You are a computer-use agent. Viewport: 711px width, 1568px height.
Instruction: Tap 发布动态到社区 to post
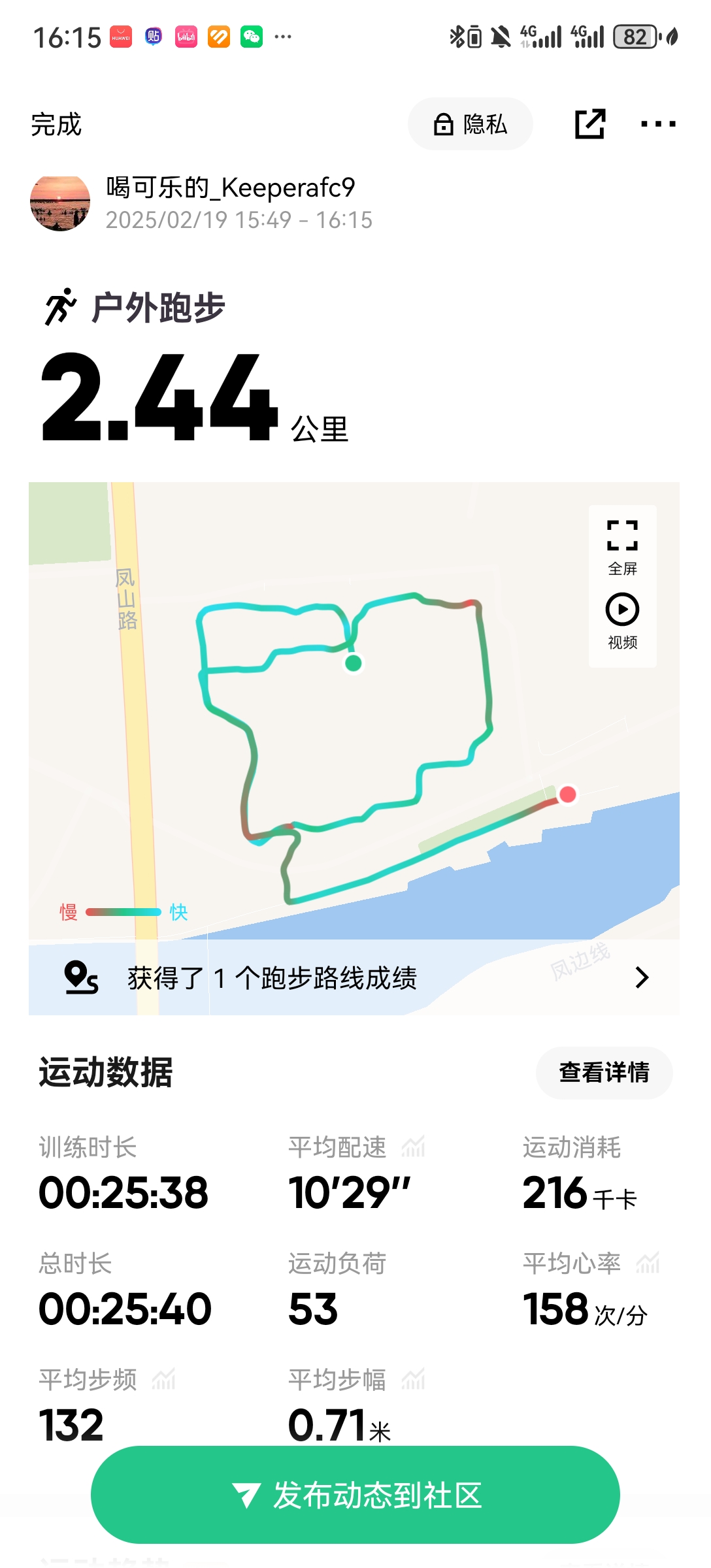coord(355,1495)
